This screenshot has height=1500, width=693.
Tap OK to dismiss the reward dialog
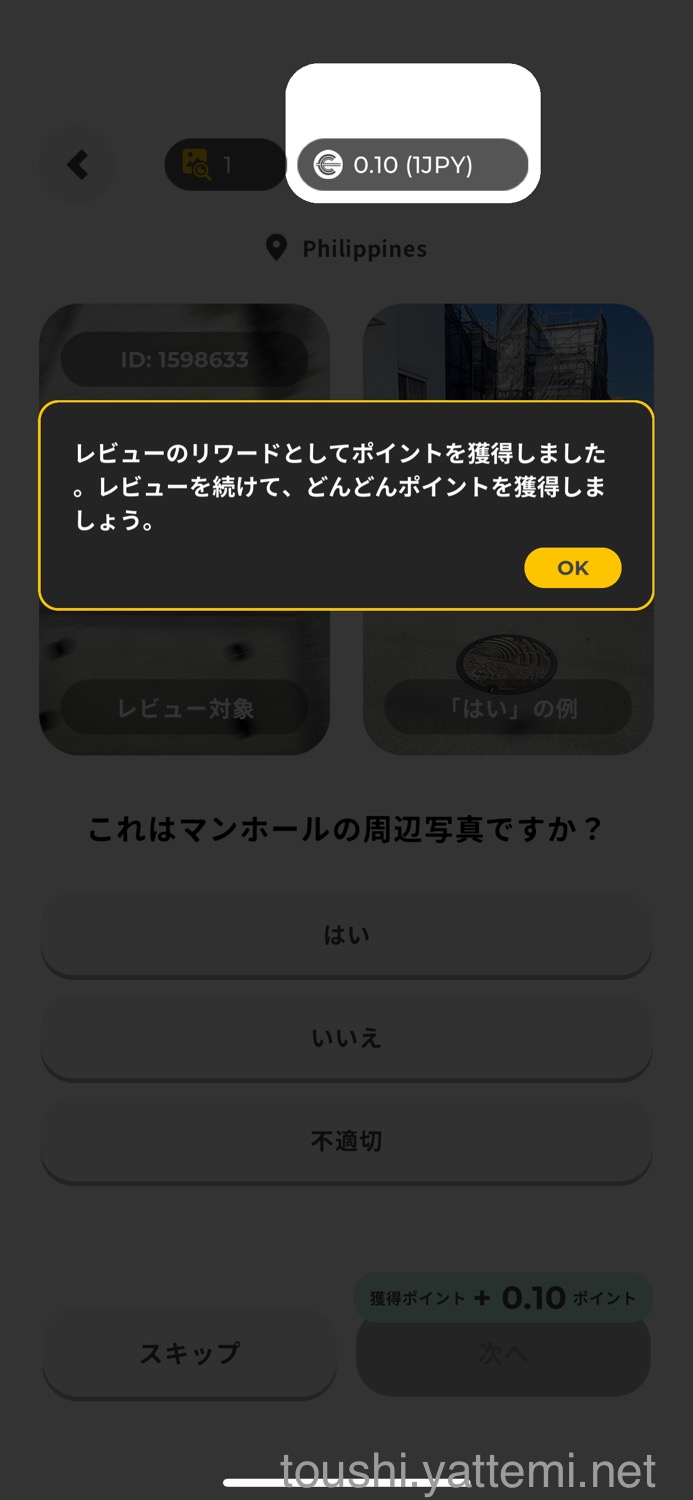tap(572, 568)
